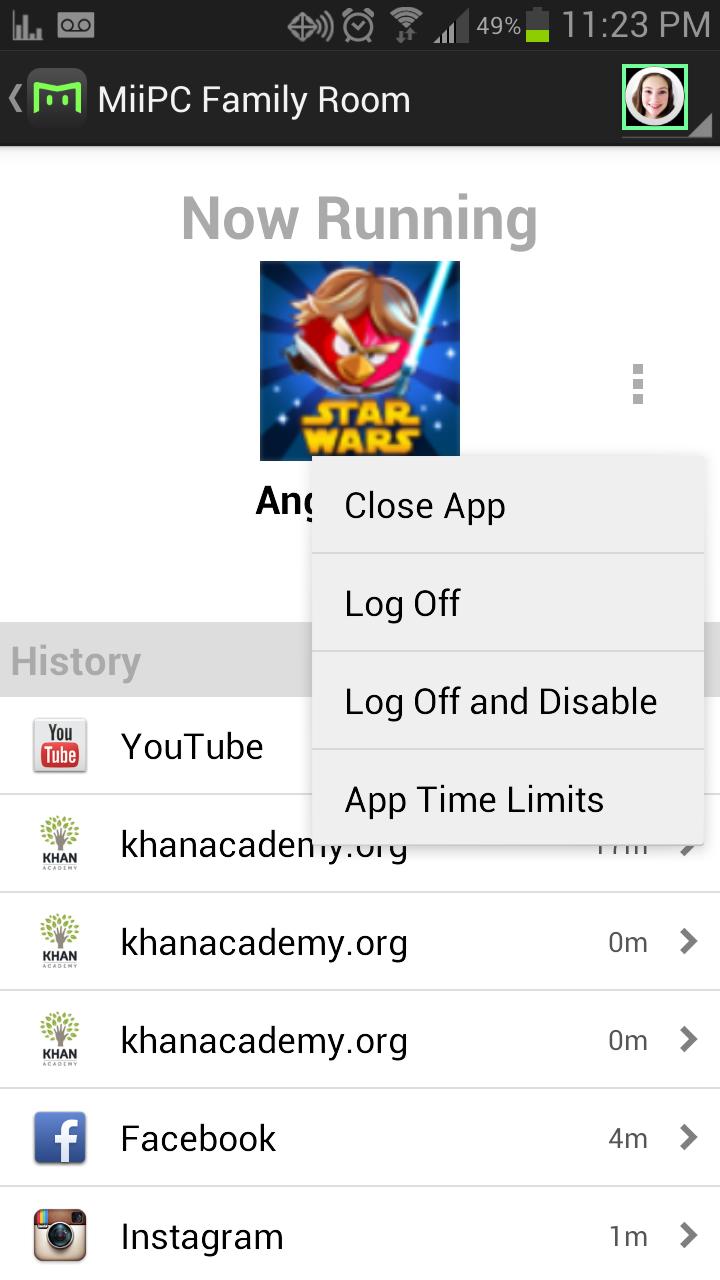The image size is (720, 1280).
Task: Open the Facebook history row
Action: (x=360, y=1138)
